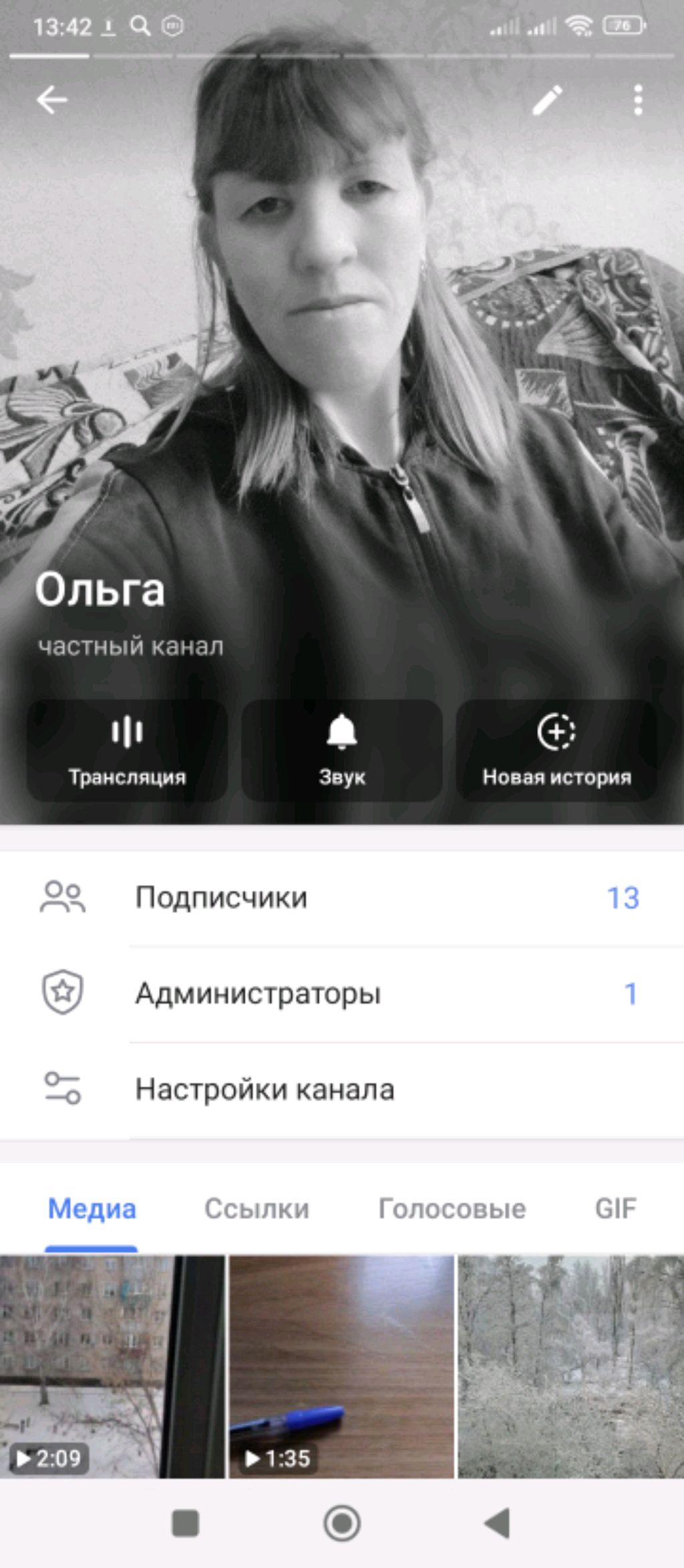Image resolution: width=684 pixels, height=1568 pixels.
Task: Switch to the GIF tab
Action: point(615,1208)
